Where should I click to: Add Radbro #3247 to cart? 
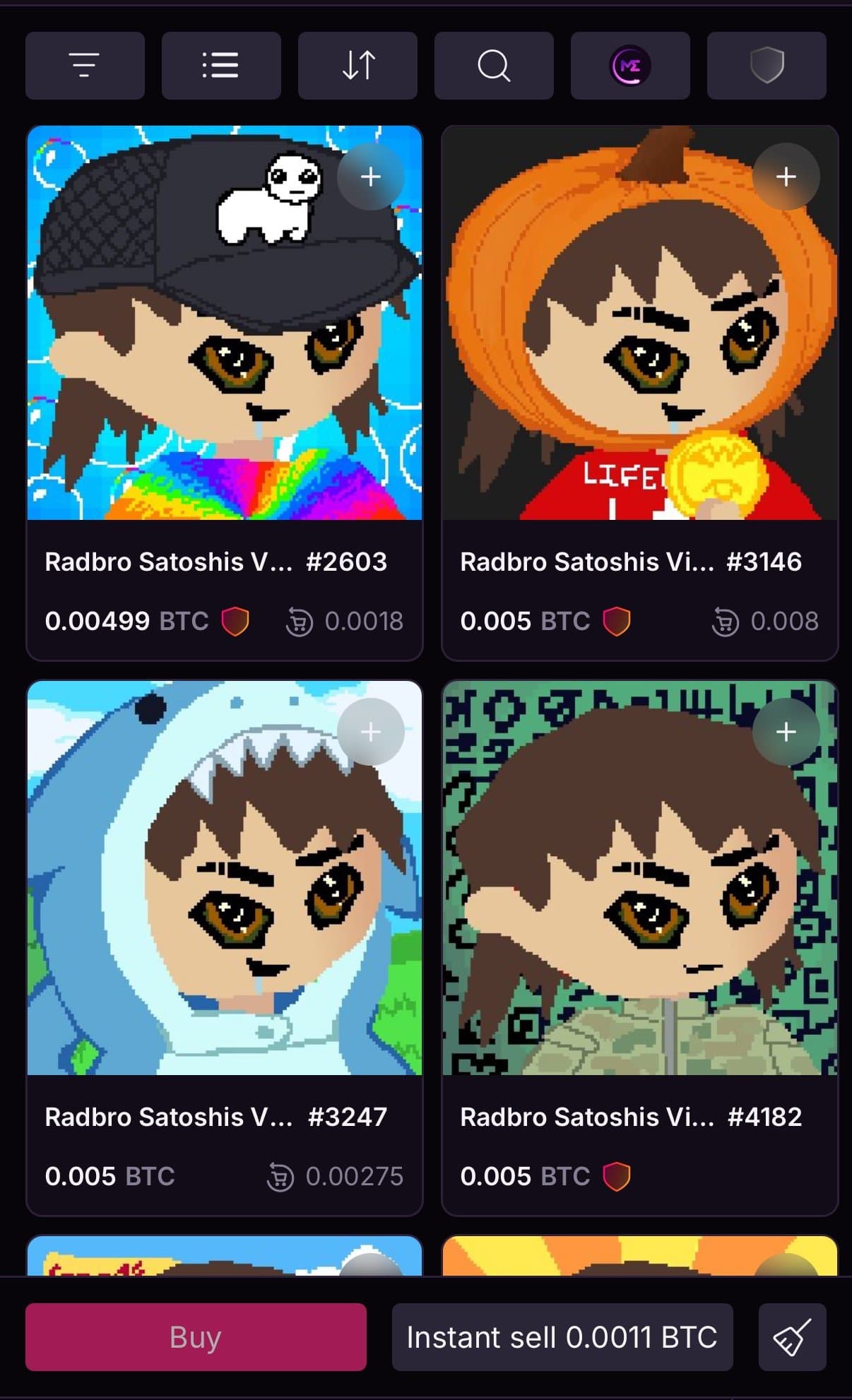tap(370, 732)
